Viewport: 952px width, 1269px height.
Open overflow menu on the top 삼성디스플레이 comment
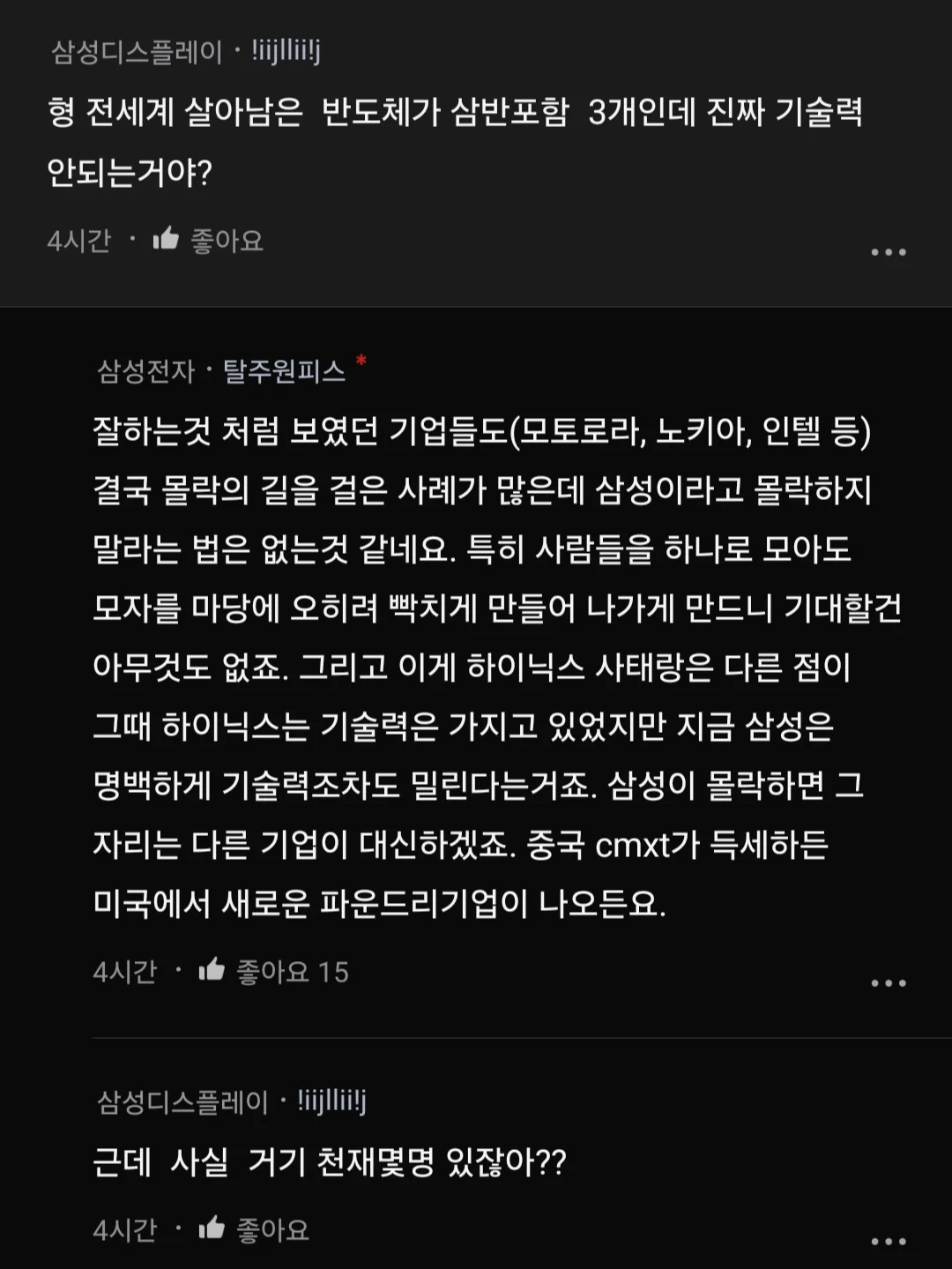click(x=888, y=252)
